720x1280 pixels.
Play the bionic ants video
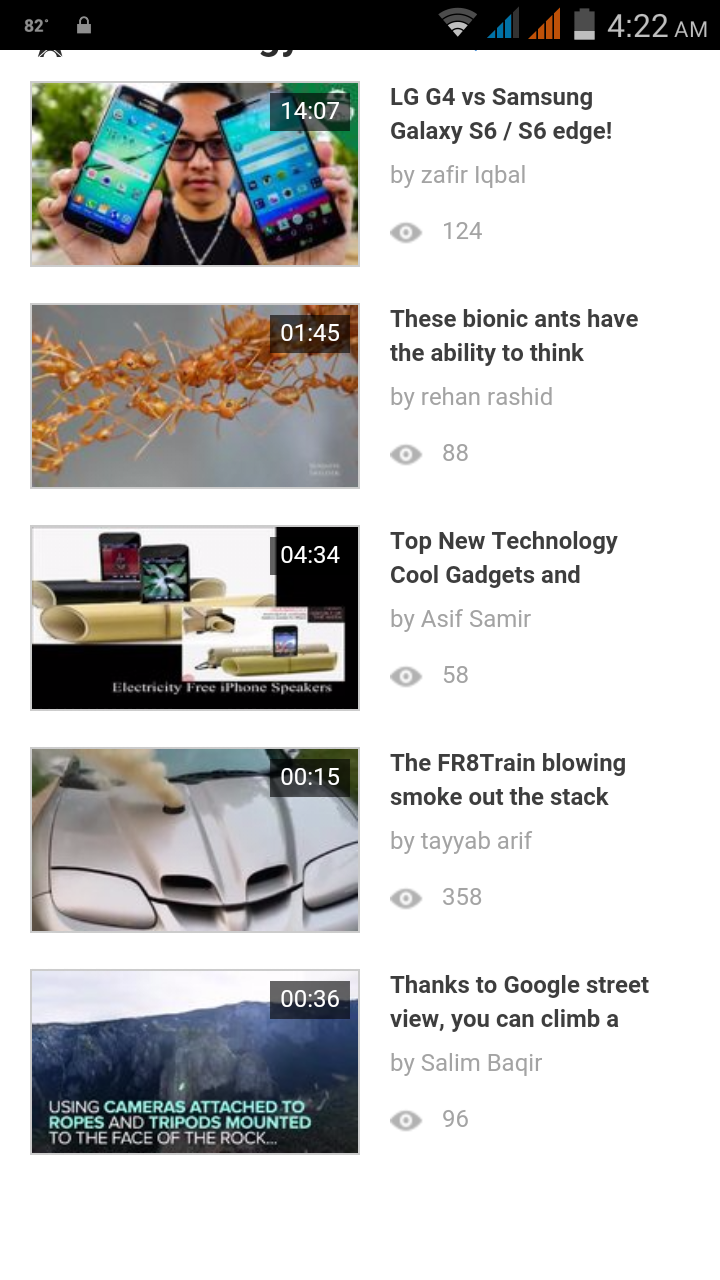click(x=195, y=397)
